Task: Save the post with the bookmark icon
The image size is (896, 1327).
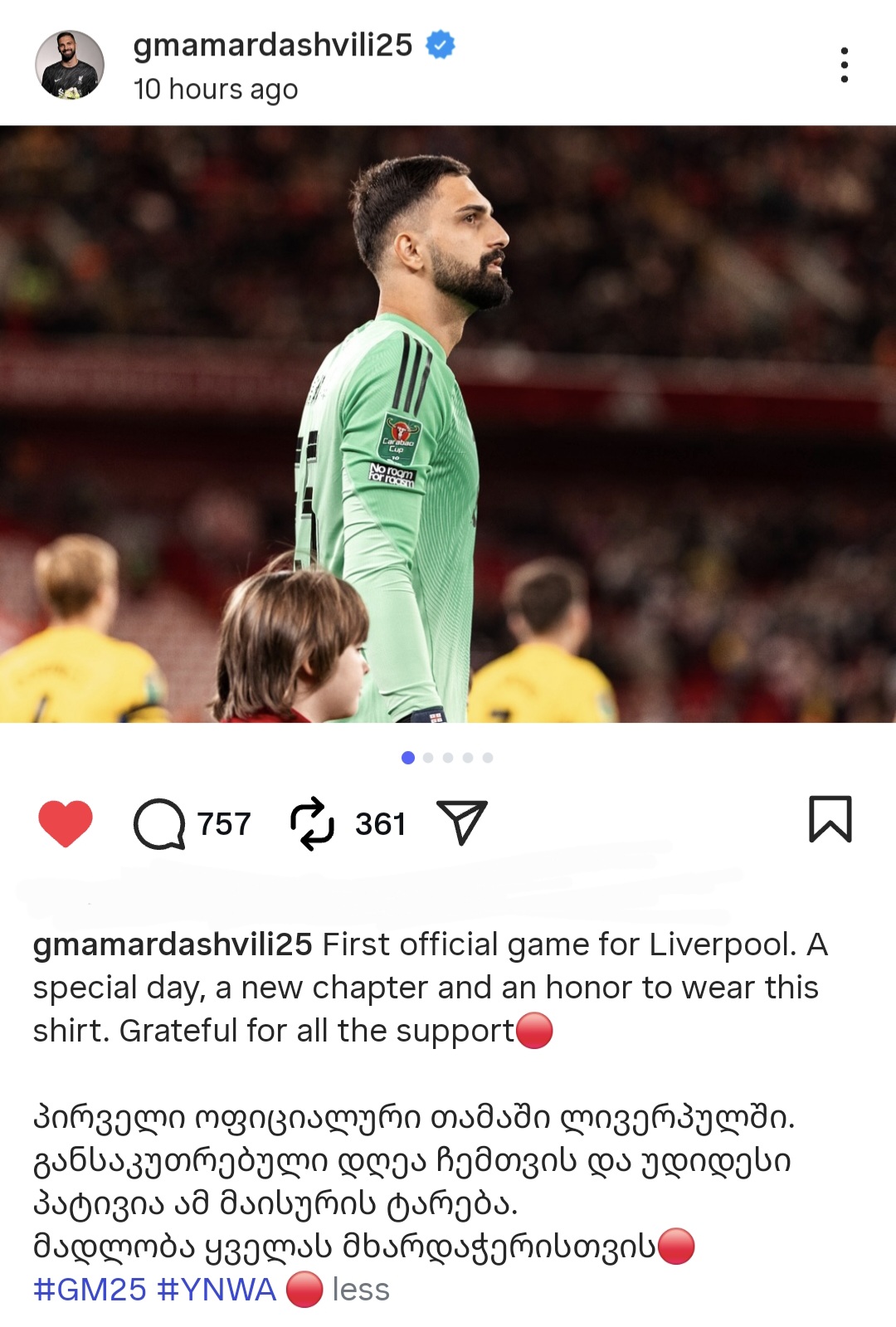Action: click(x=830, y=820)
